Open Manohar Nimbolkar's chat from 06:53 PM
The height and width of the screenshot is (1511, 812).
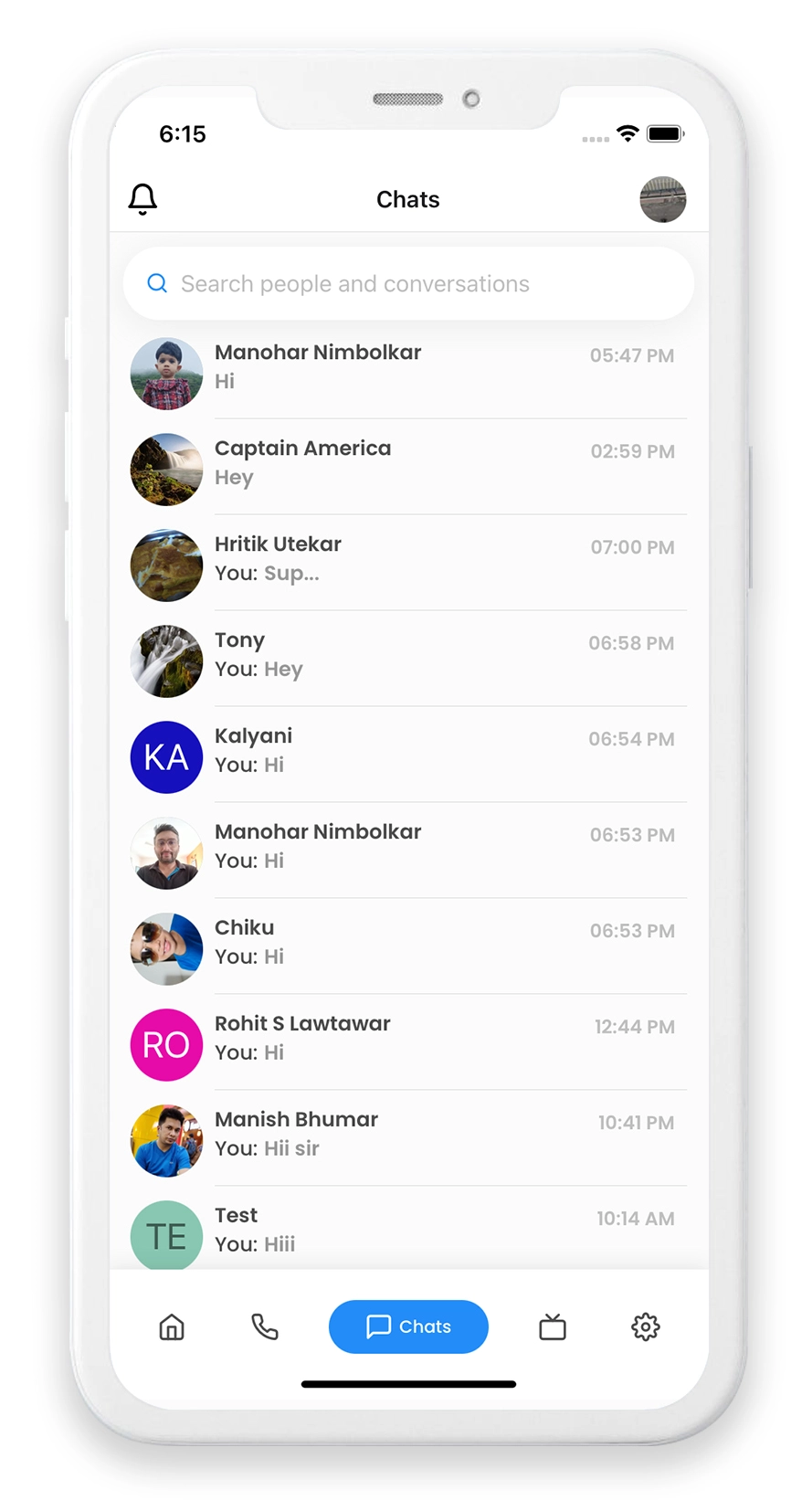coord(408,847)
